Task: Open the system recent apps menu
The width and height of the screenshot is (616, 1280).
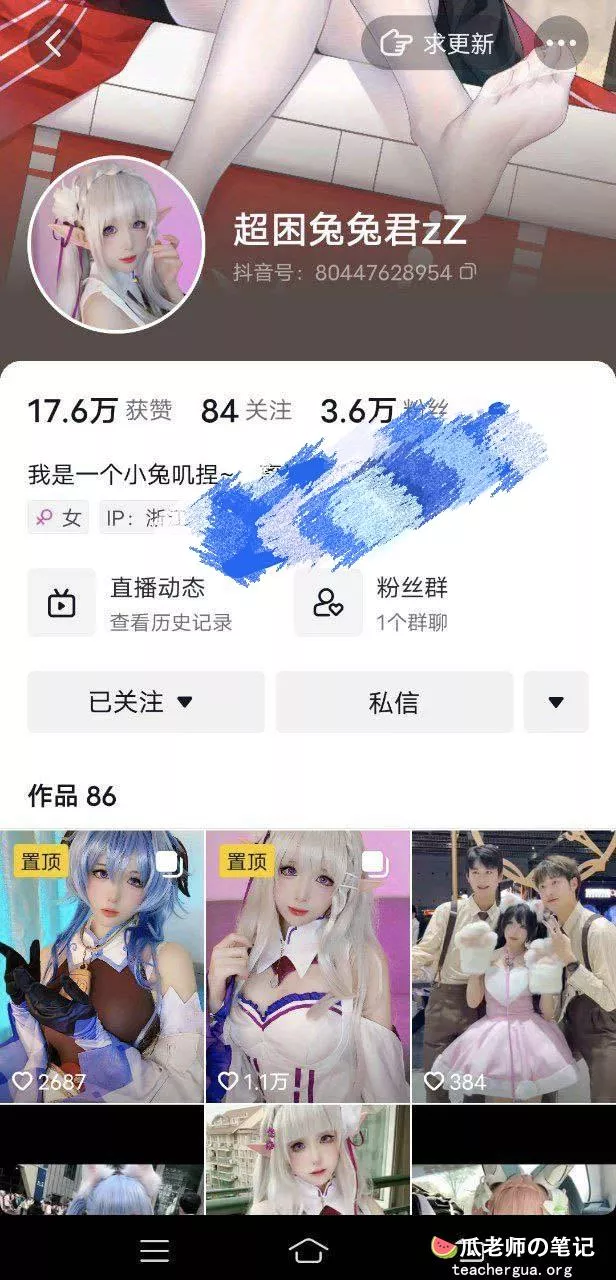Action: point(154,1250)
